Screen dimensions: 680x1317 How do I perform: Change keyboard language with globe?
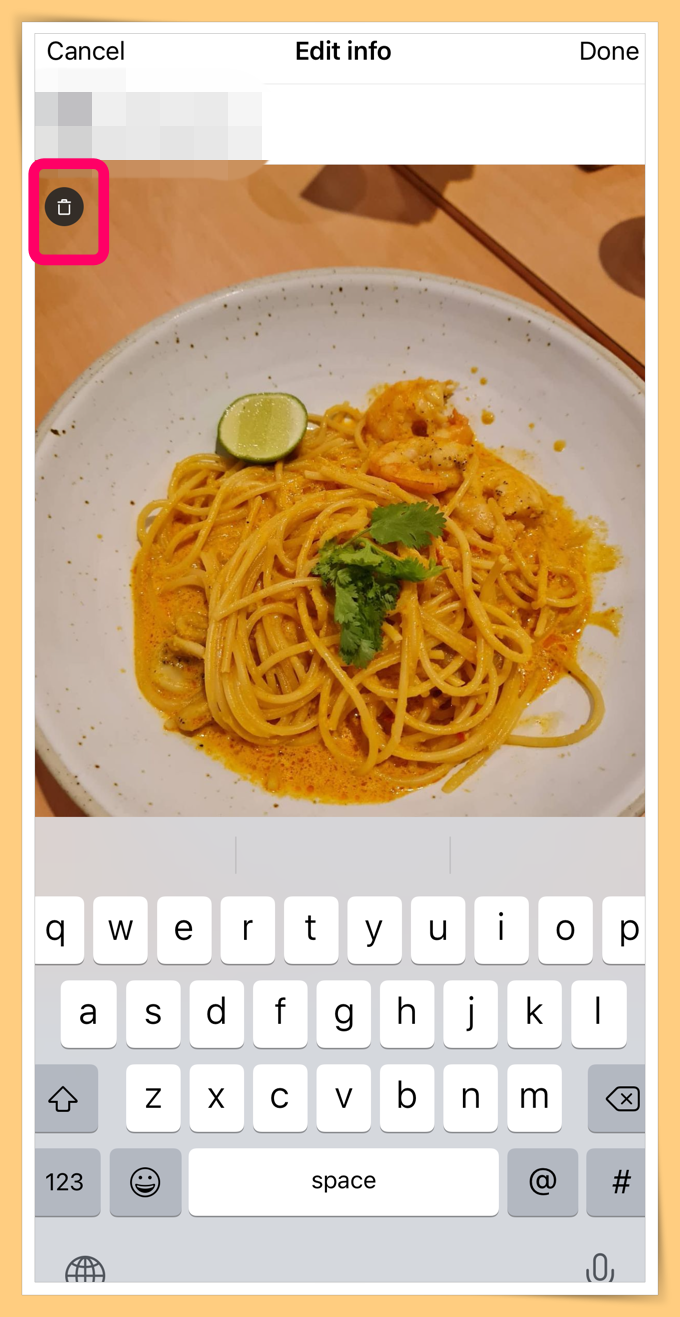click(x=85, y=1270)
